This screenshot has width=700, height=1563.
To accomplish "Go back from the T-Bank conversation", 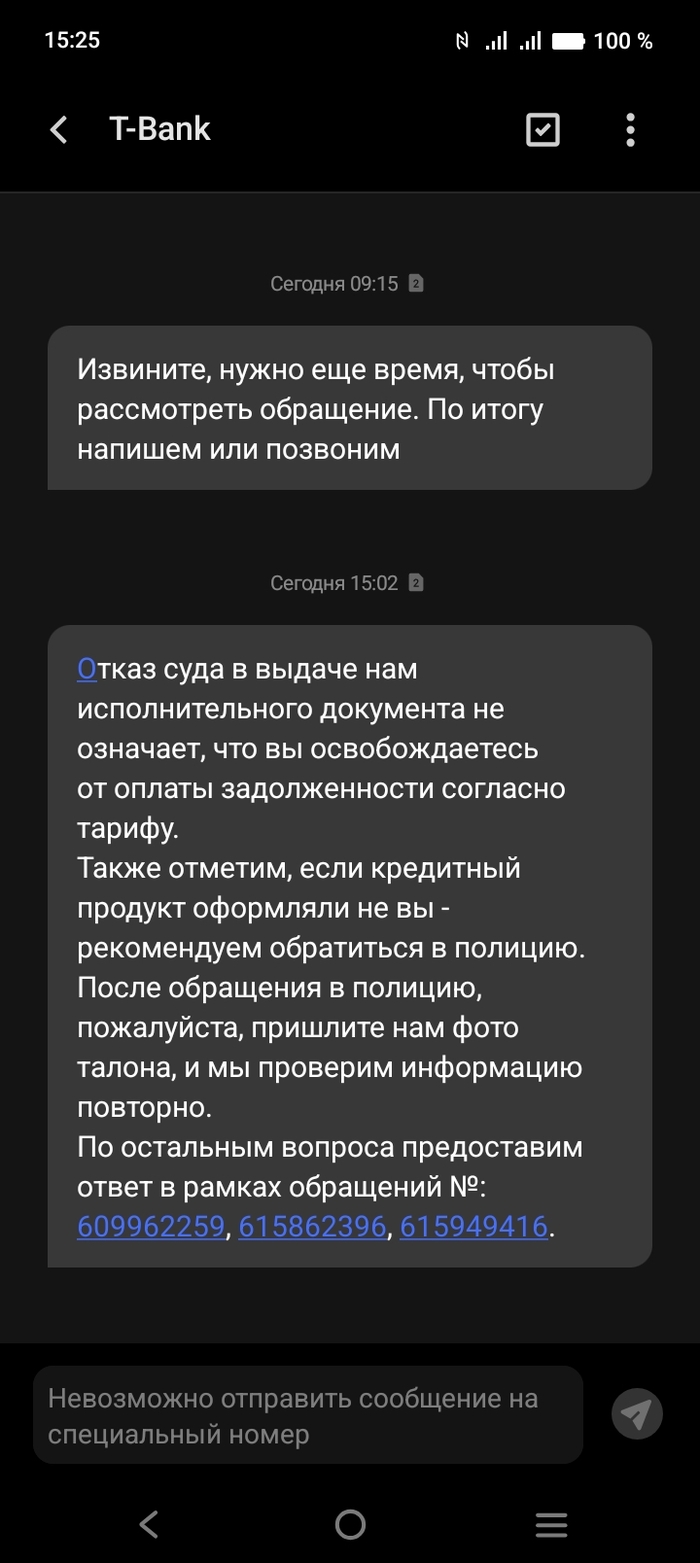I will coord(59,130).
